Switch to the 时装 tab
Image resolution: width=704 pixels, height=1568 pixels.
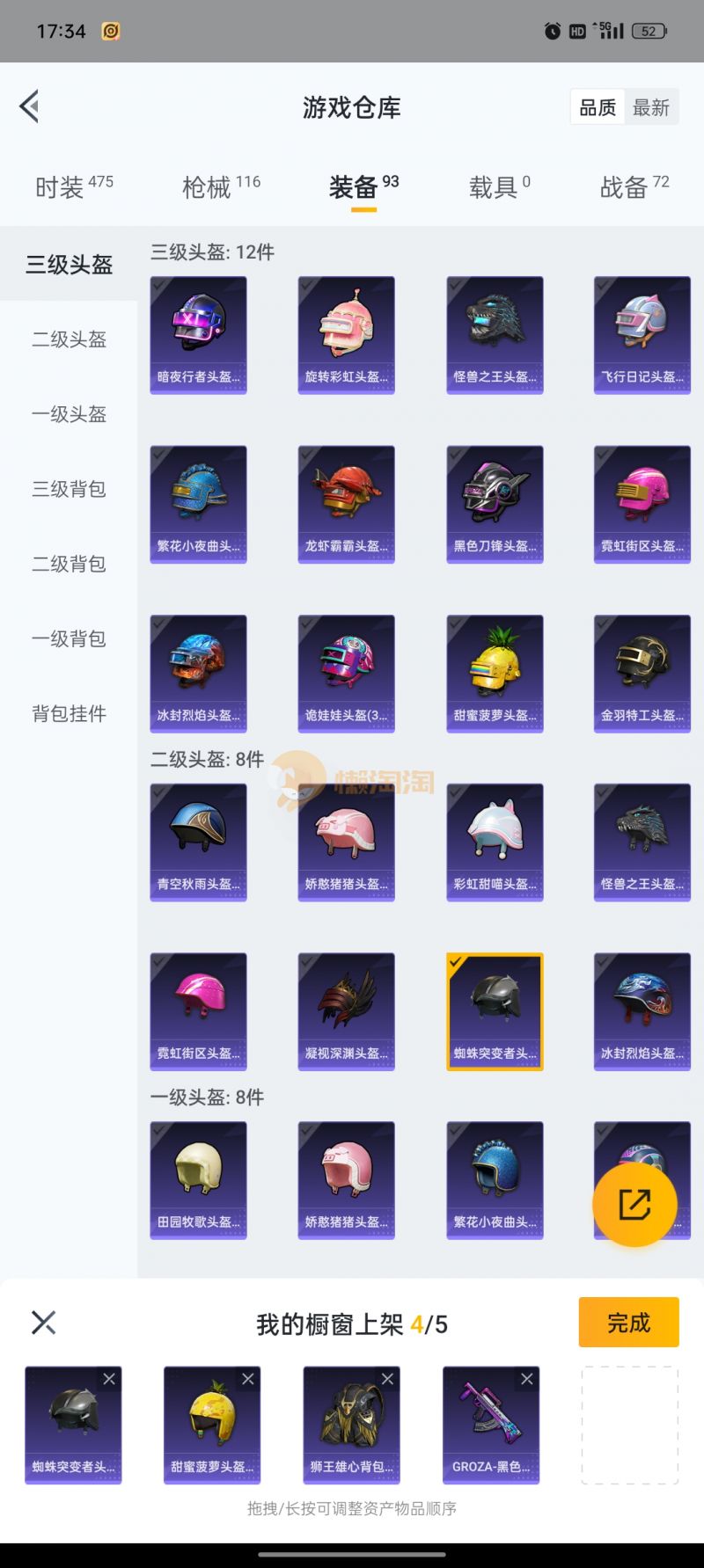(73, 186)
